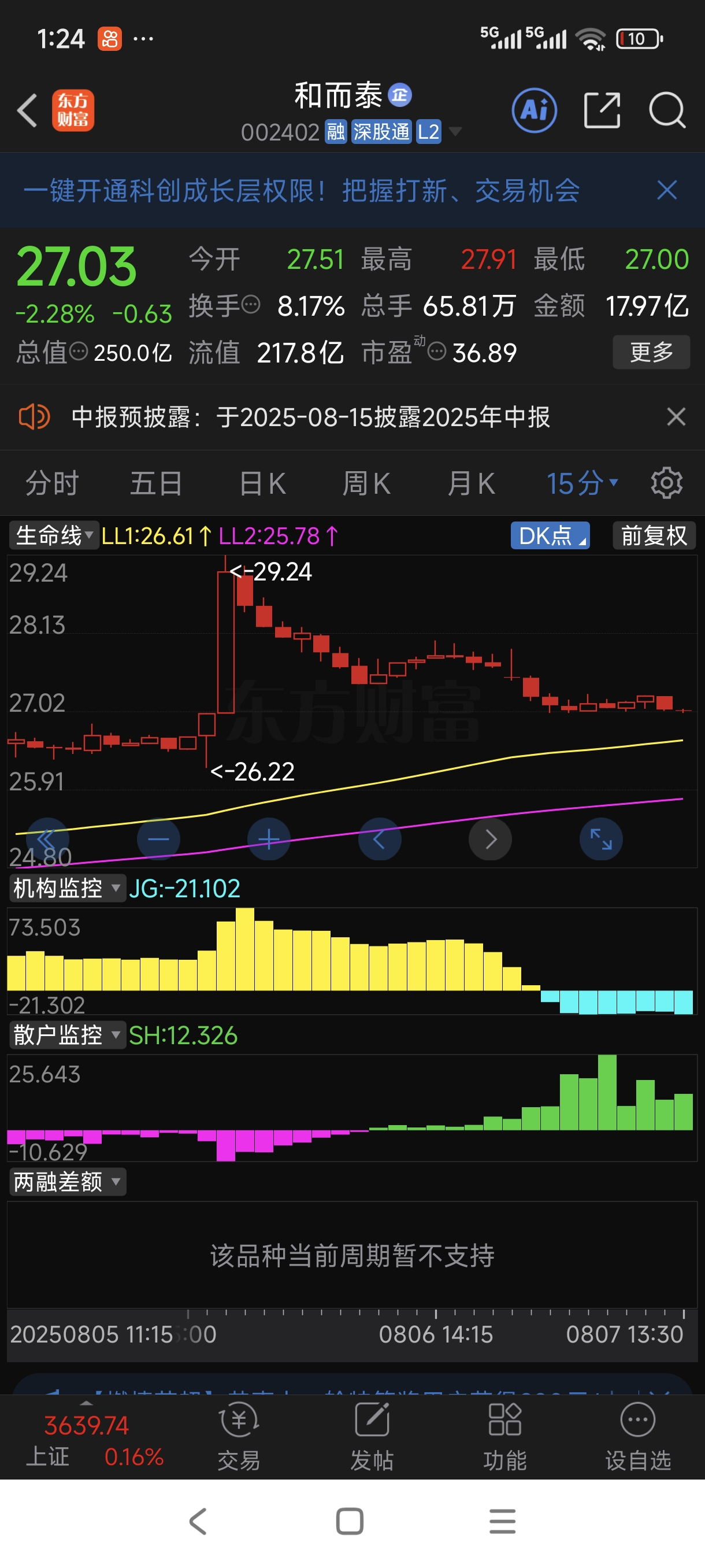Open the 15分 period dropdown
The width and height of the screenshot is (705, 1568).
[581, 483]
